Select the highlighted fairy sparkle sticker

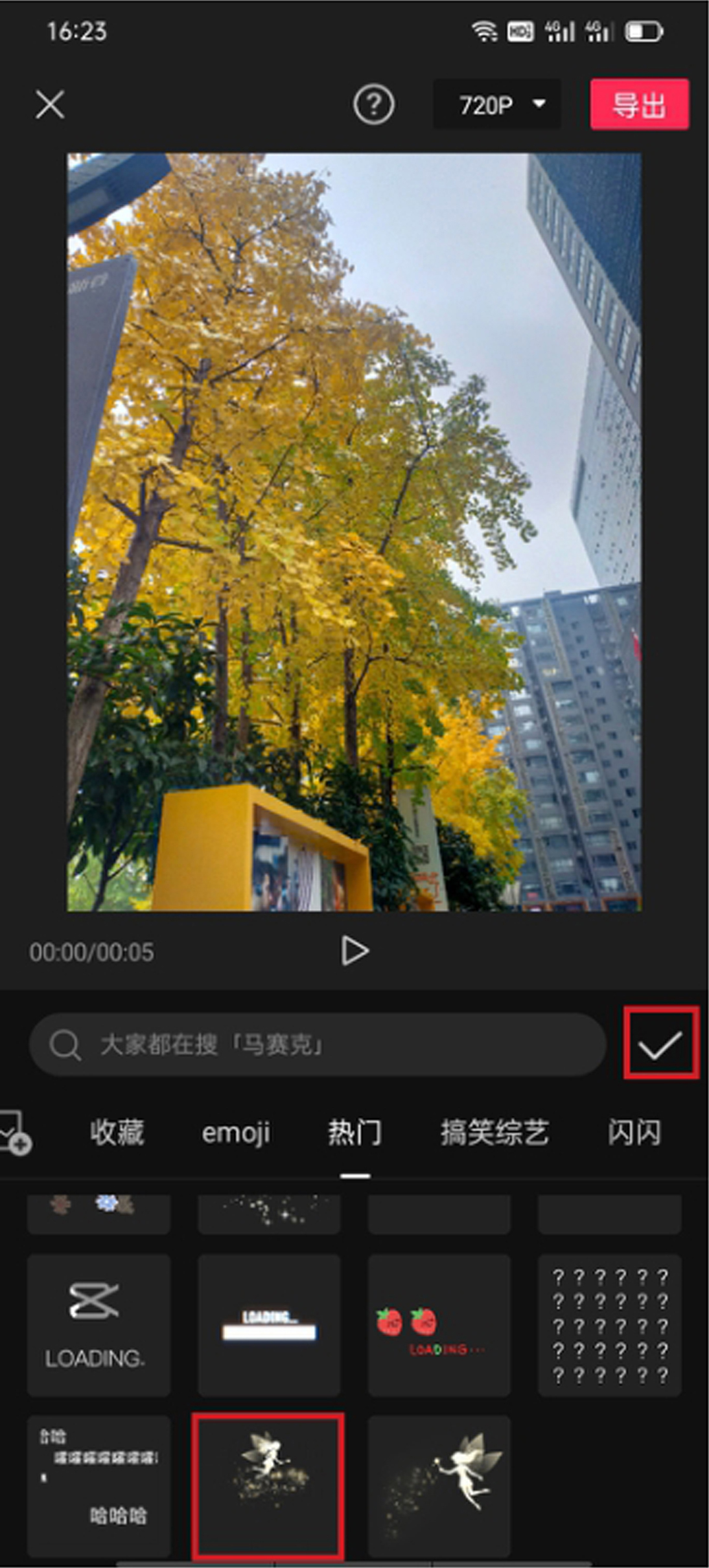pos(268,1485)
